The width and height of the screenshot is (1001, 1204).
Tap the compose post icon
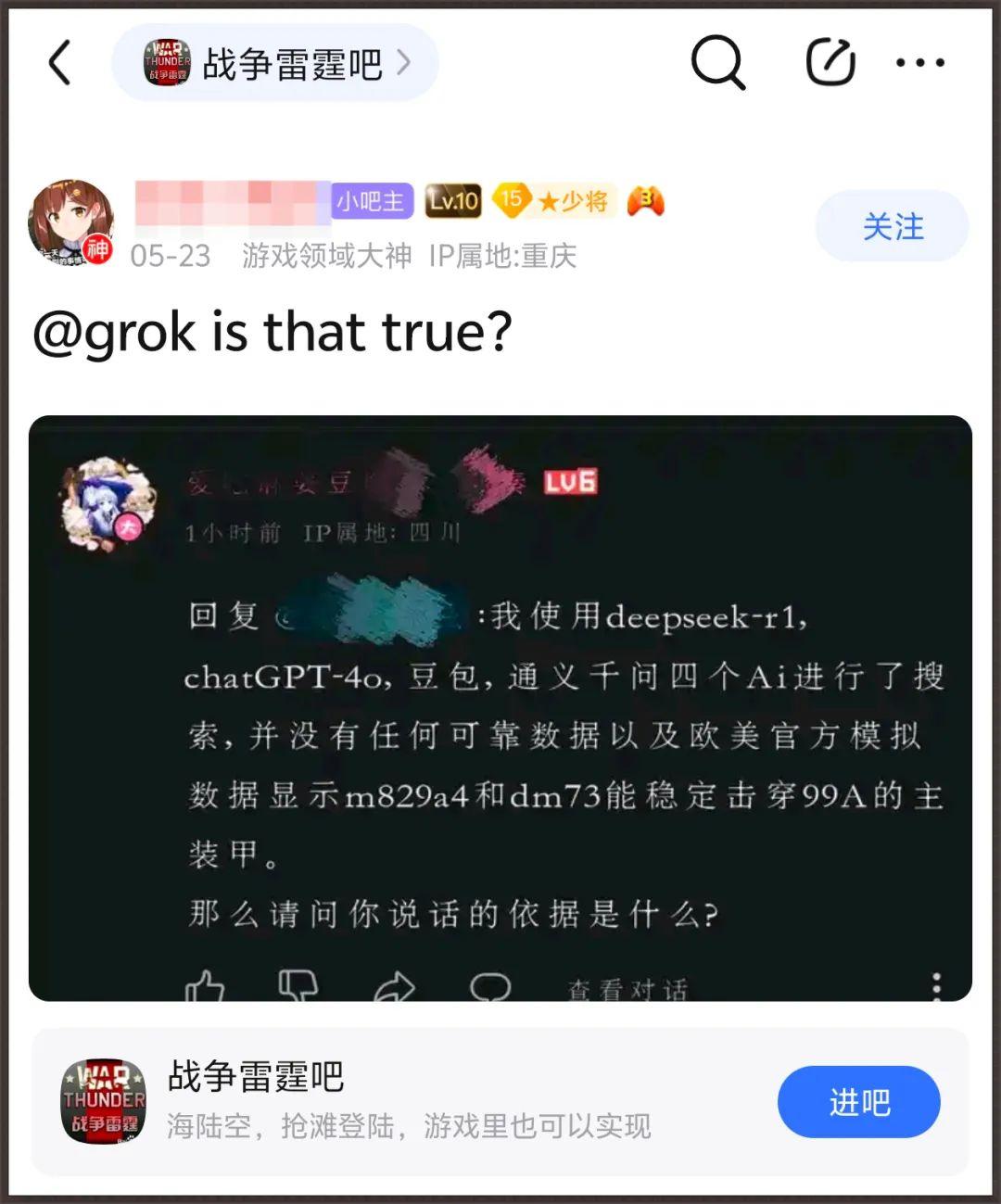830,63
